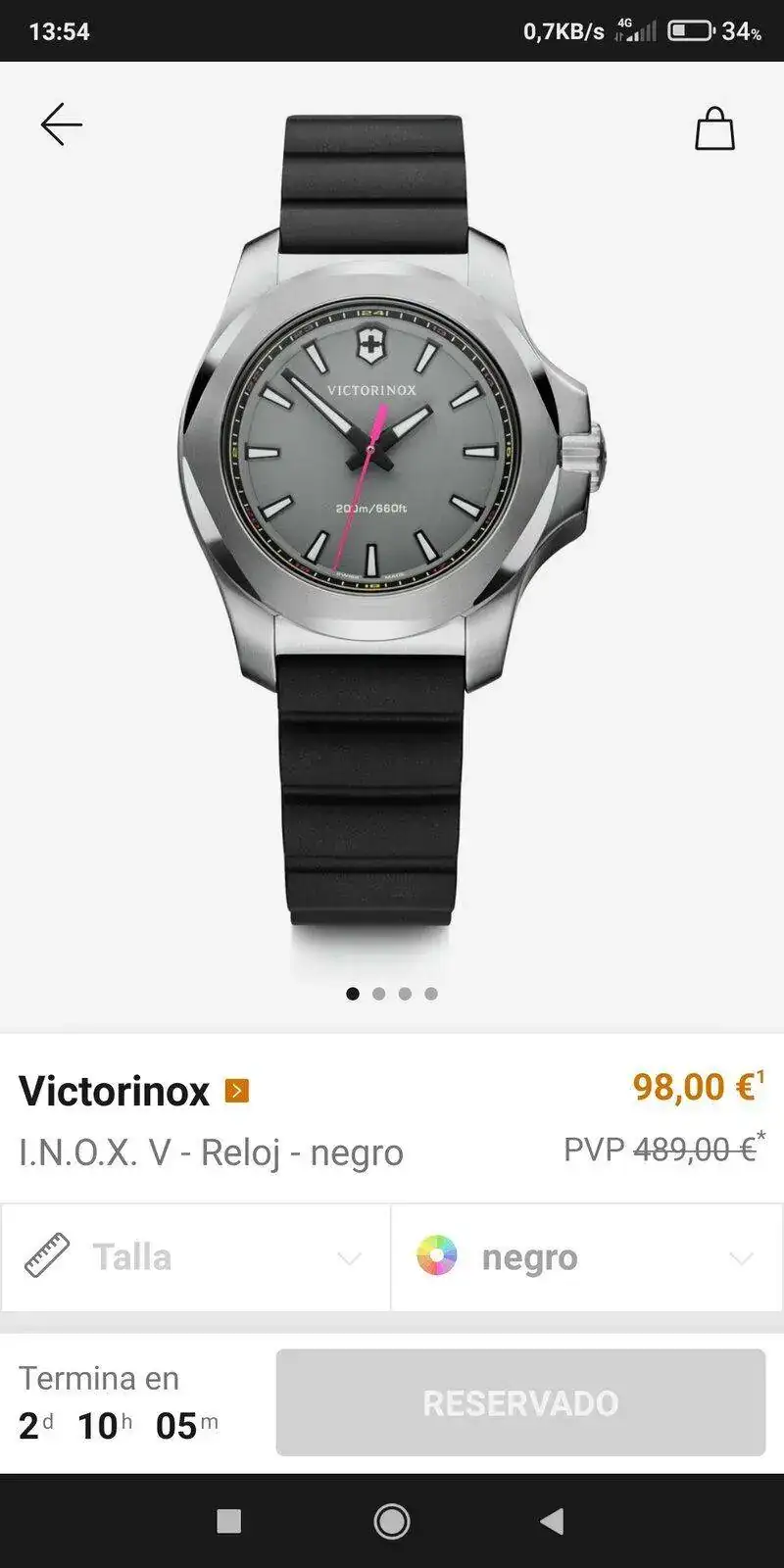Open the negro color dropdown
Image resolution: width=784 pixels, height=1568 pixels.
click(586, 1257)
